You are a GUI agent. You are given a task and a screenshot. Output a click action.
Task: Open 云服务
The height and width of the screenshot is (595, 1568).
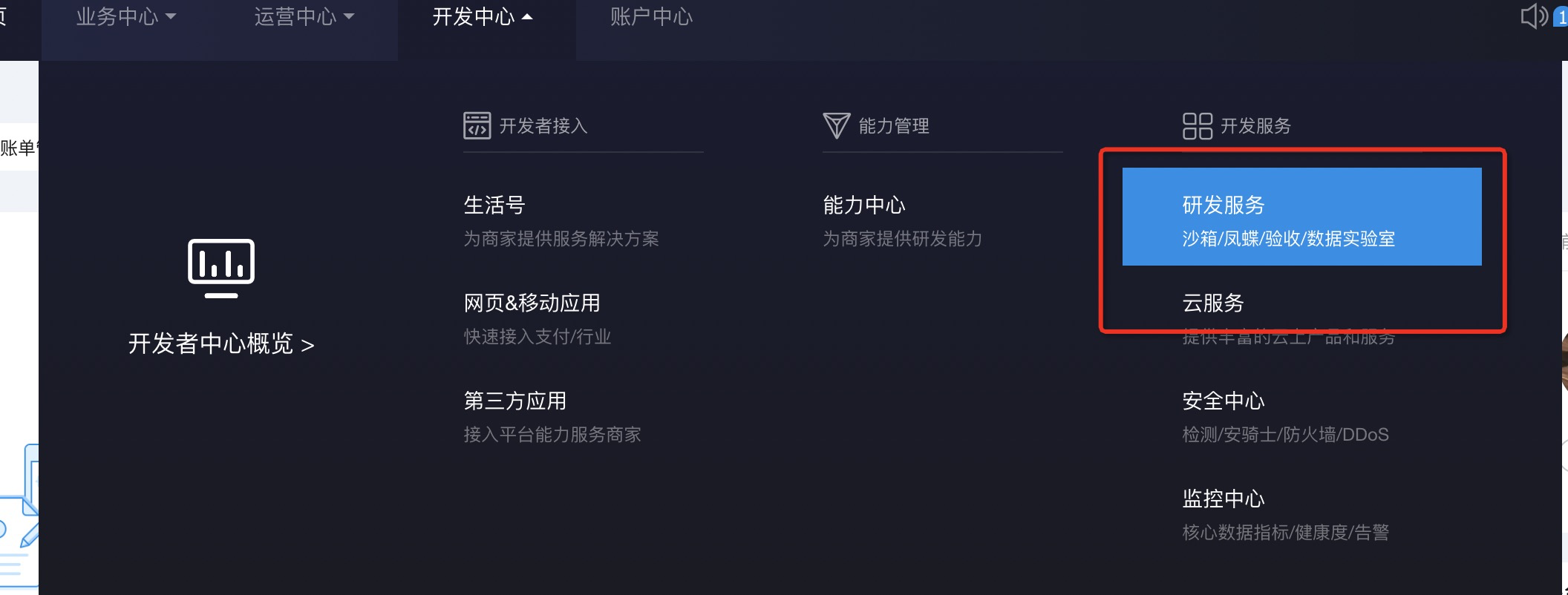click(x=1213, y=303)
